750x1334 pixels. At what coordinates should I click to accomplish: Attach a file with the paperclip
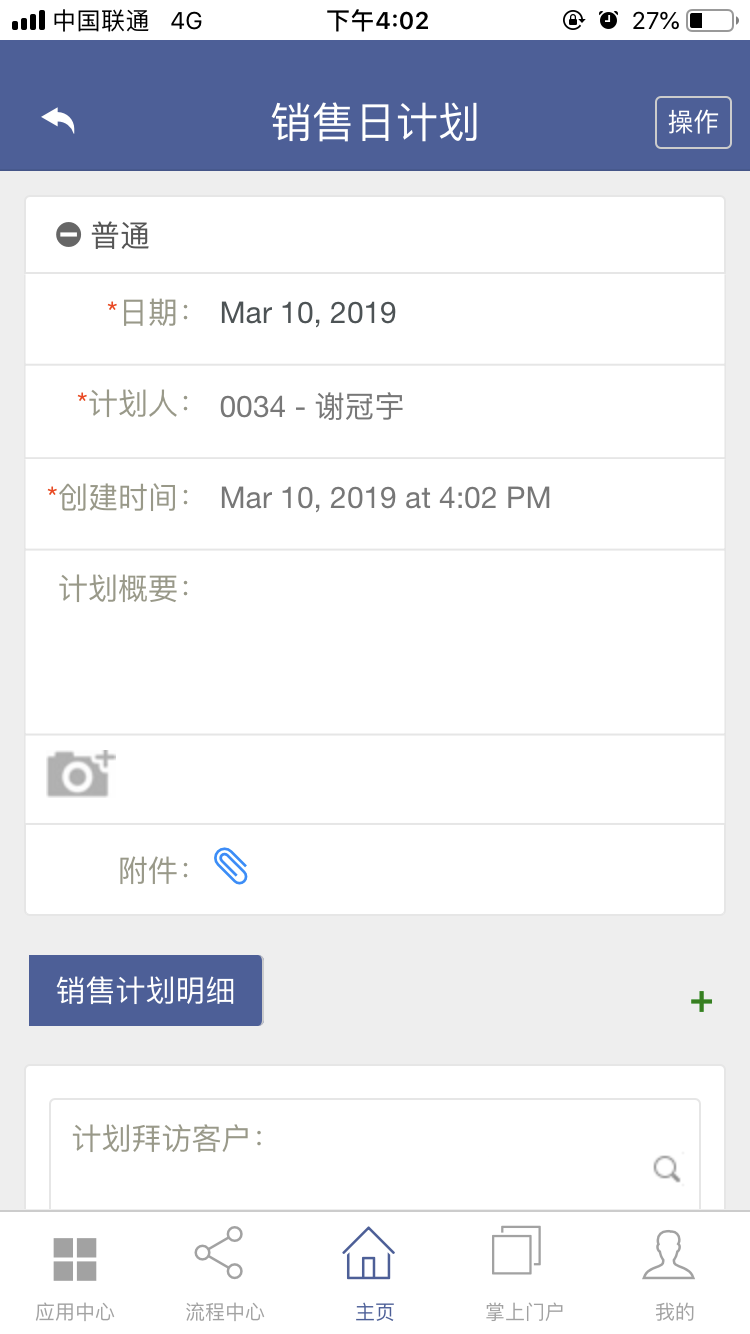click(231, 867)
